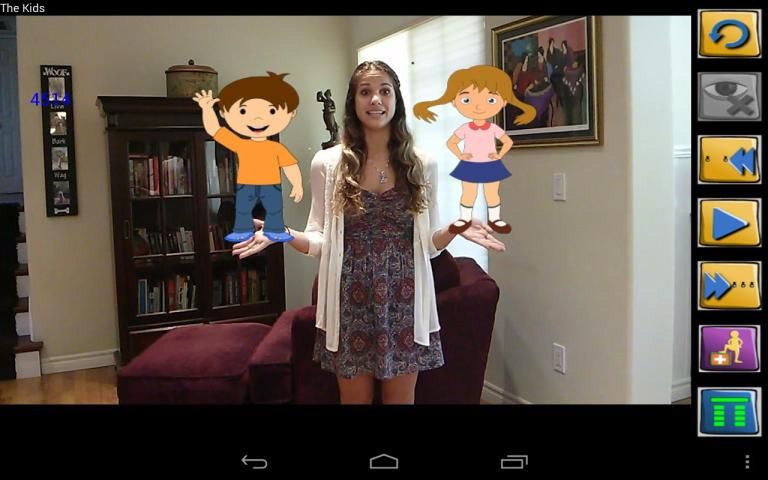The image size is (768, 480).
Task: Open the green list menu button
Action: coord(729,411)
